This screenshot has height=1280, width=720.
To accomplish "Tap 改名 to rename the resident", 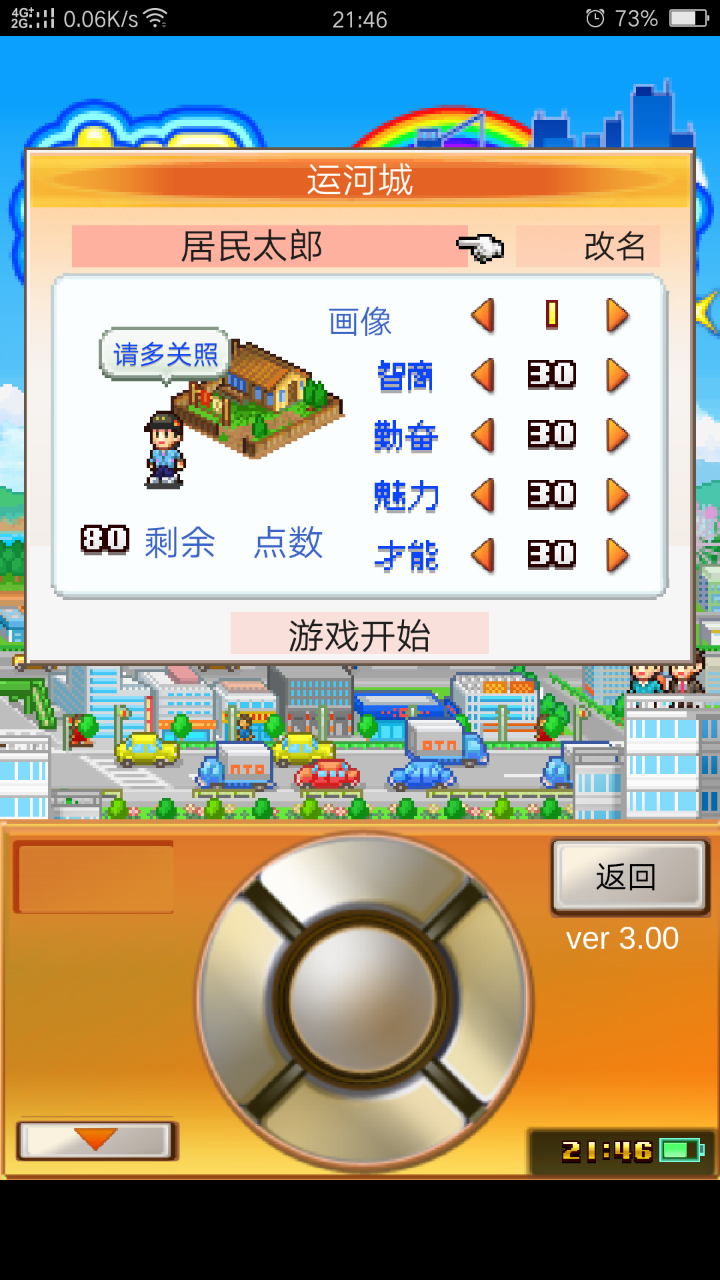I will click(588, 246).
